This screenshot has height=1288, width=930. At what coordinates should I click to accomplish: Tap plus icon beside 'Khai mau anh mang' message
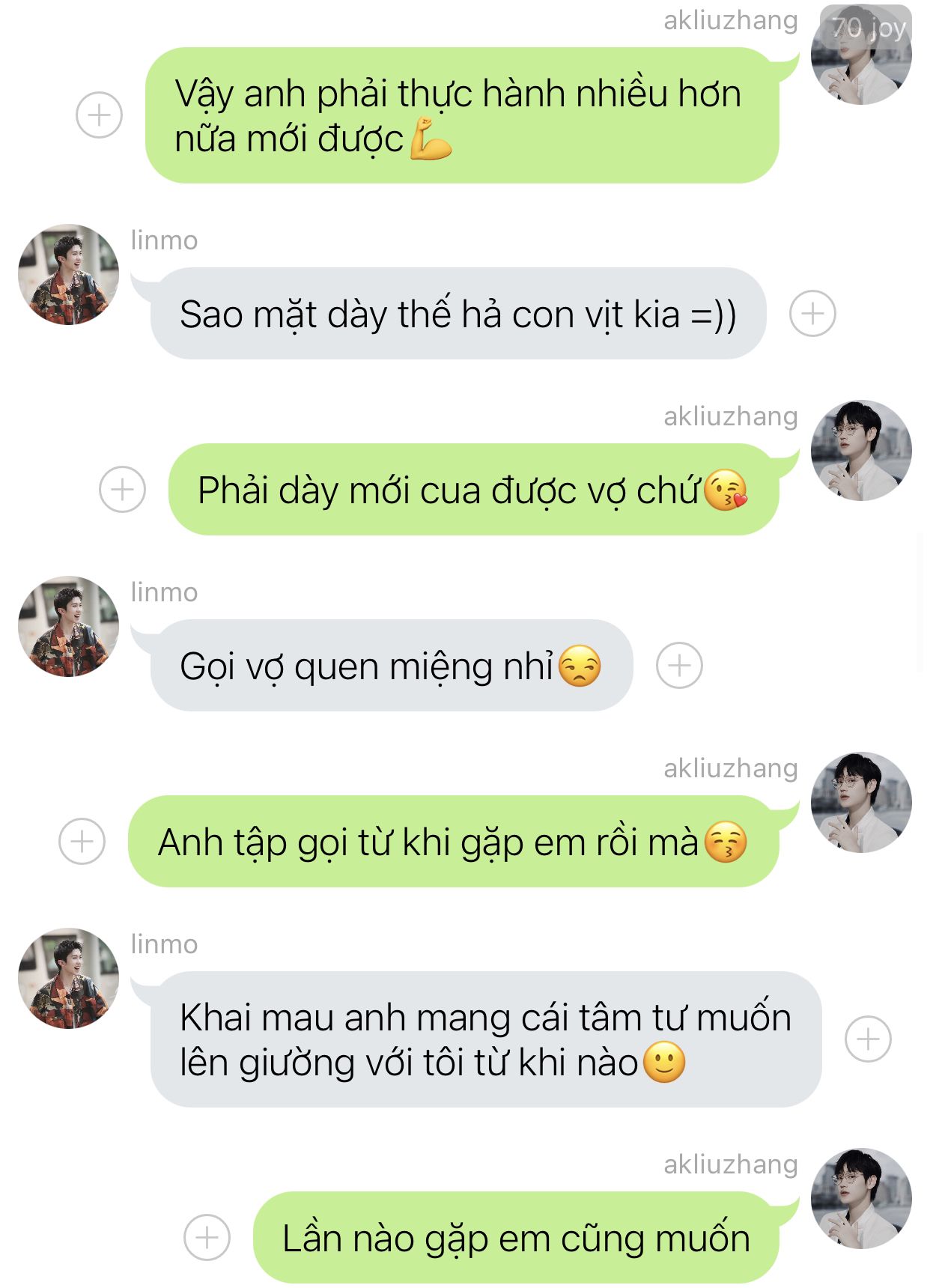[x=868, y=1039]
